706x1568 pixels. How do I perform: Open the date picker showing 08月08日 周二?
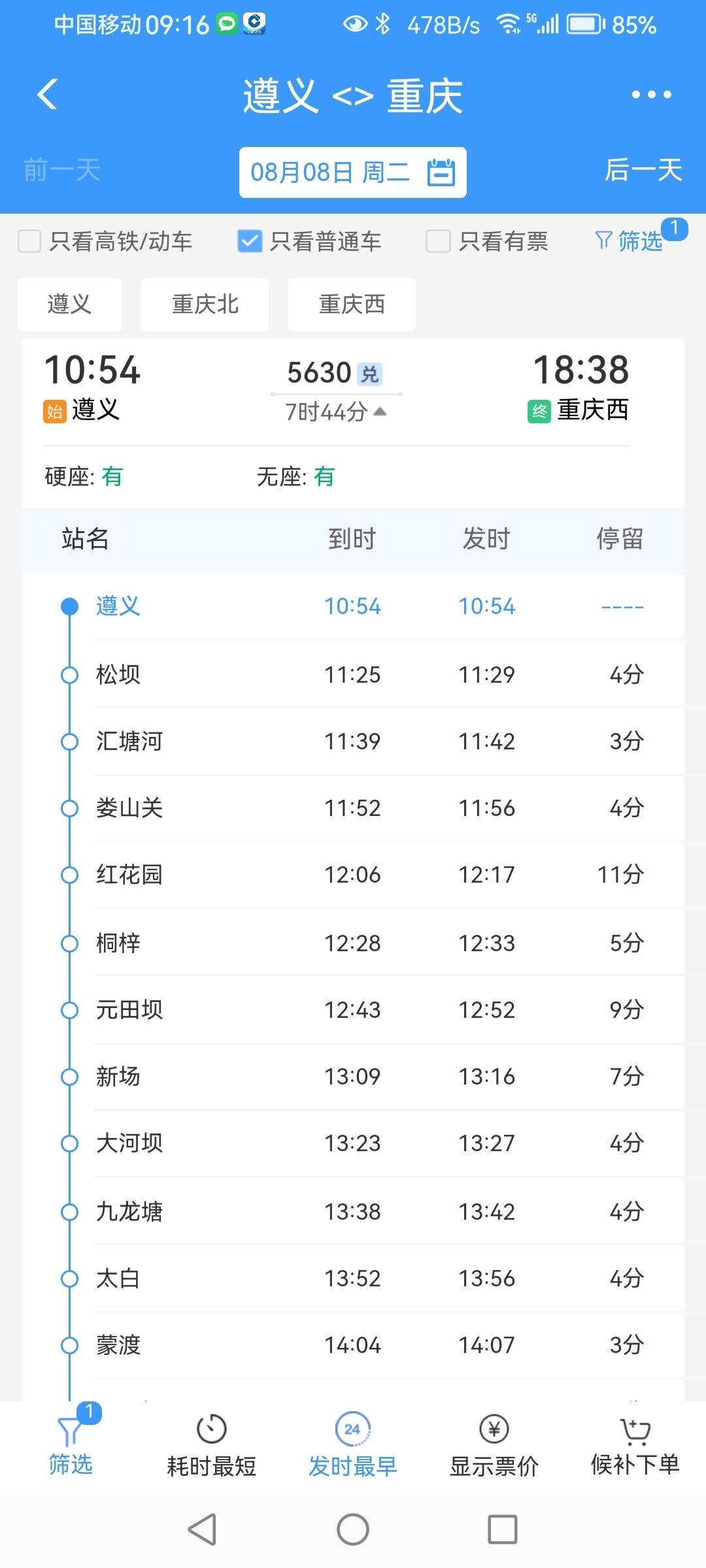tap(353, 172)
